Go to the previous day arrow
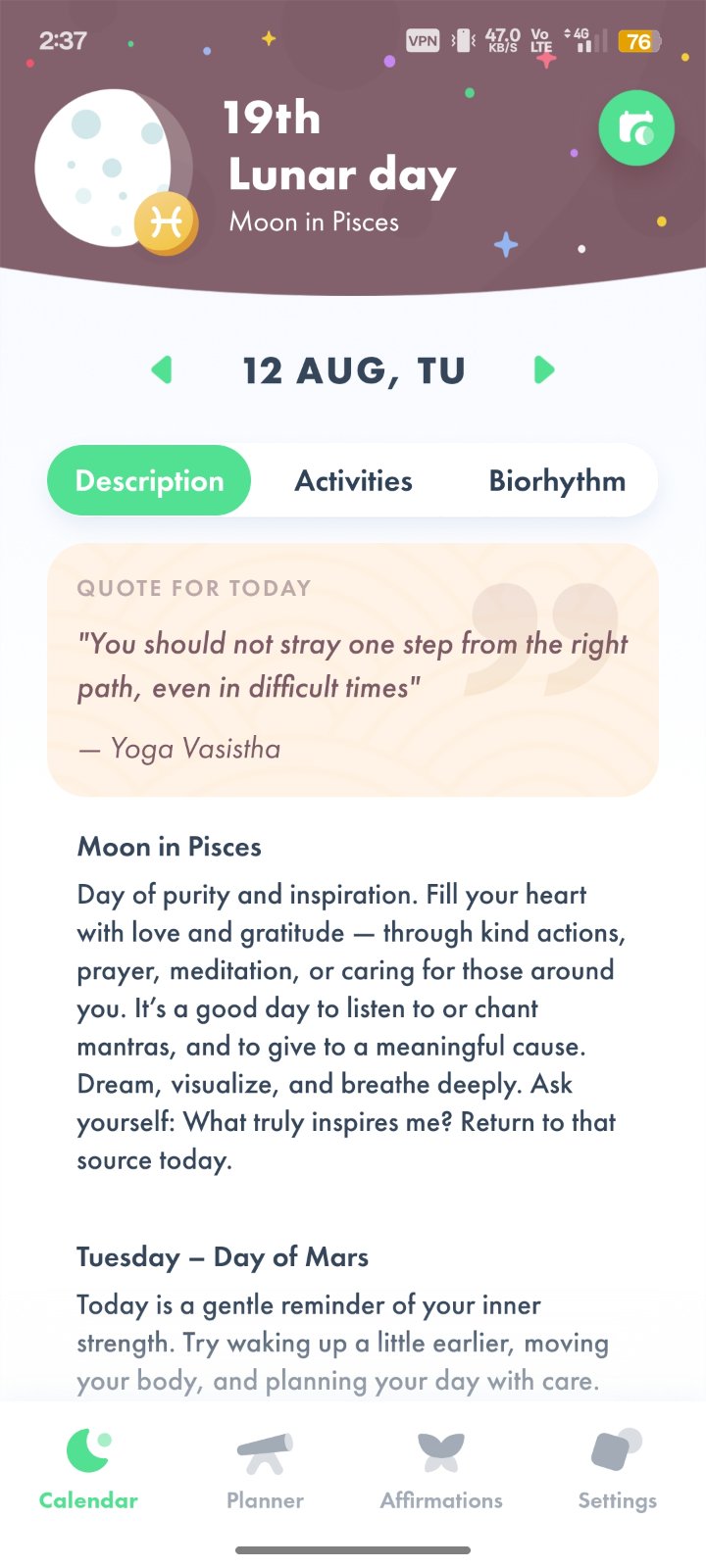Screen dimensions: 706x1568 click(x=162, y=370)
